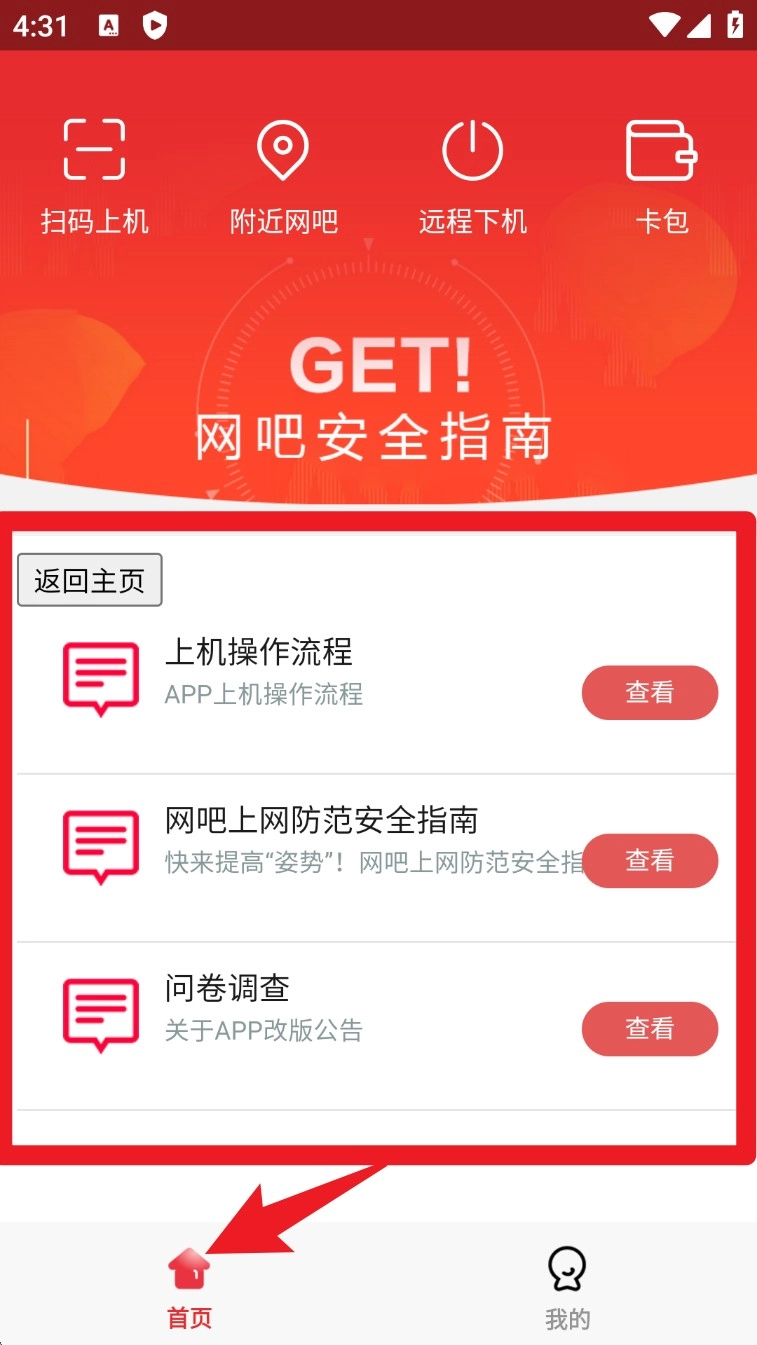Tap 查看 next to 问卷调查
The image size is (757, 1345).
(x=650, y=1028)
